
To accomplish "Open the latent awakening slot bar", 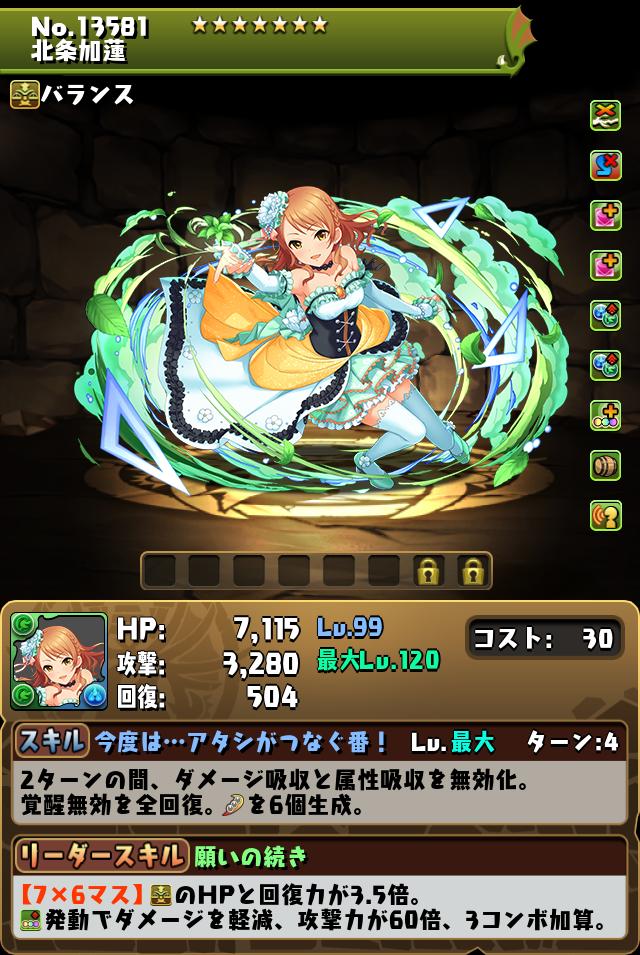I will [316, 571].
